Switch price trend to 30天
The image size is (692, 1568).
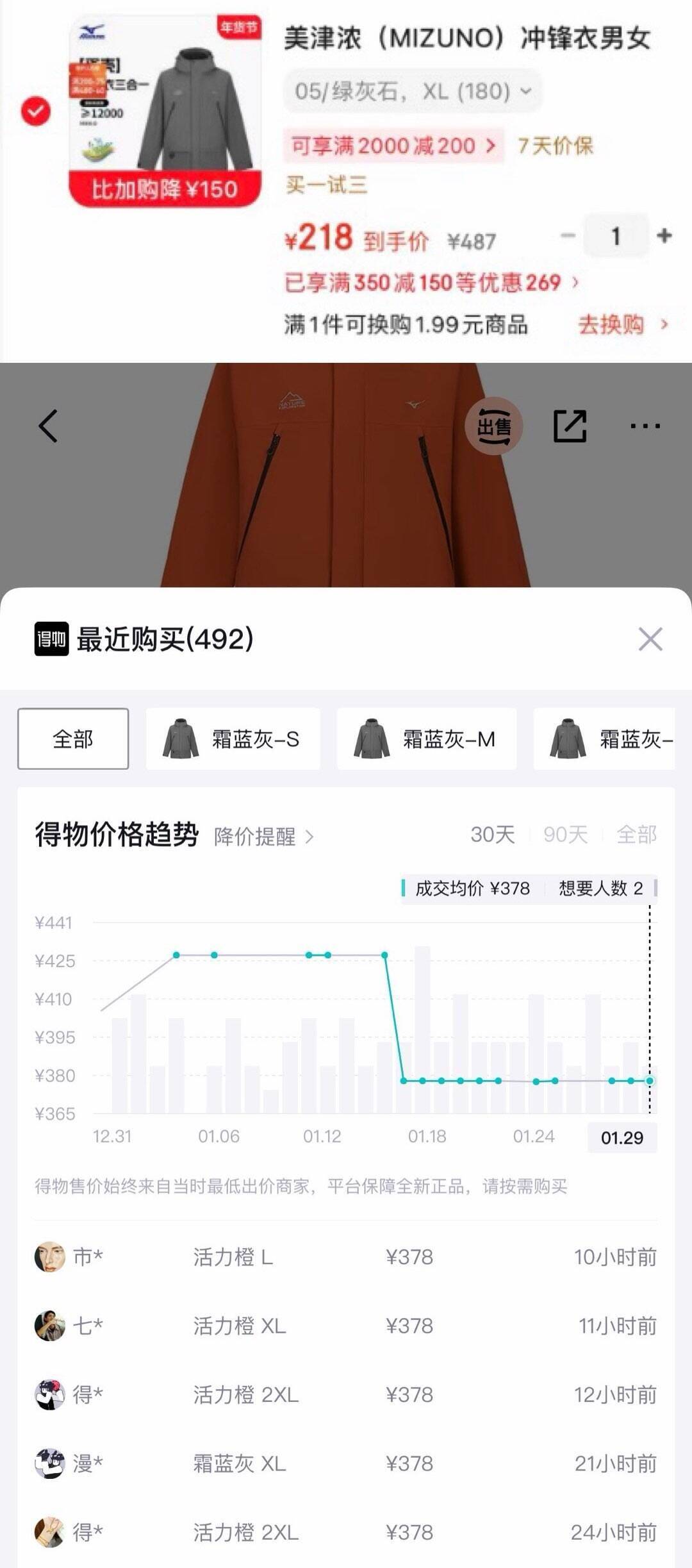492,835
